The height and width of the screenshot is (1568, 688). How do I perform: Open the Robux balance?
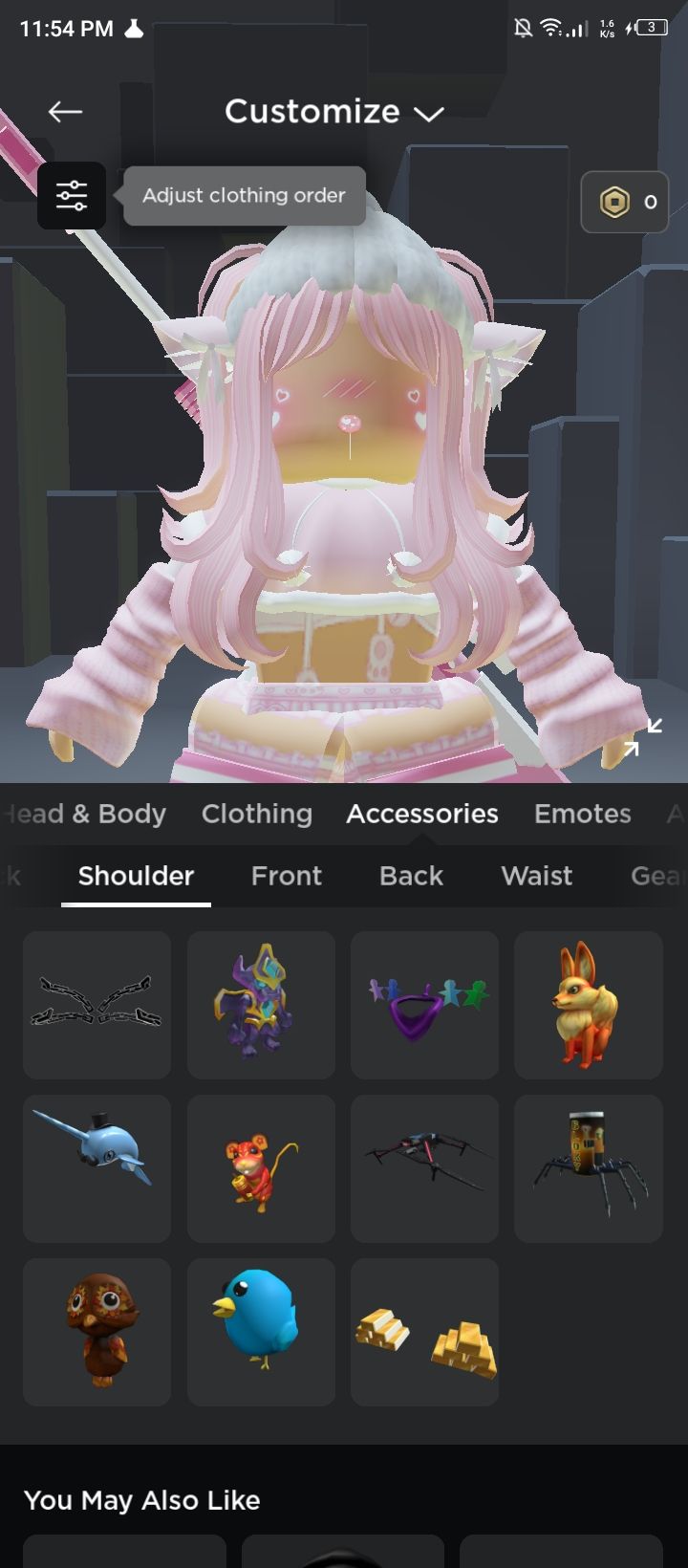point(625,202)
